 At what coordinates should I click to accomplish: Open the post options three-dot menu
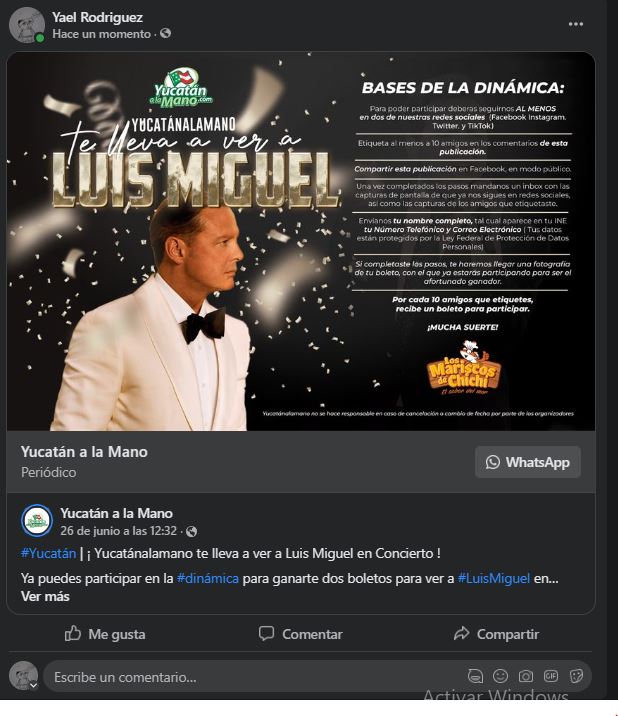[576, 24]
